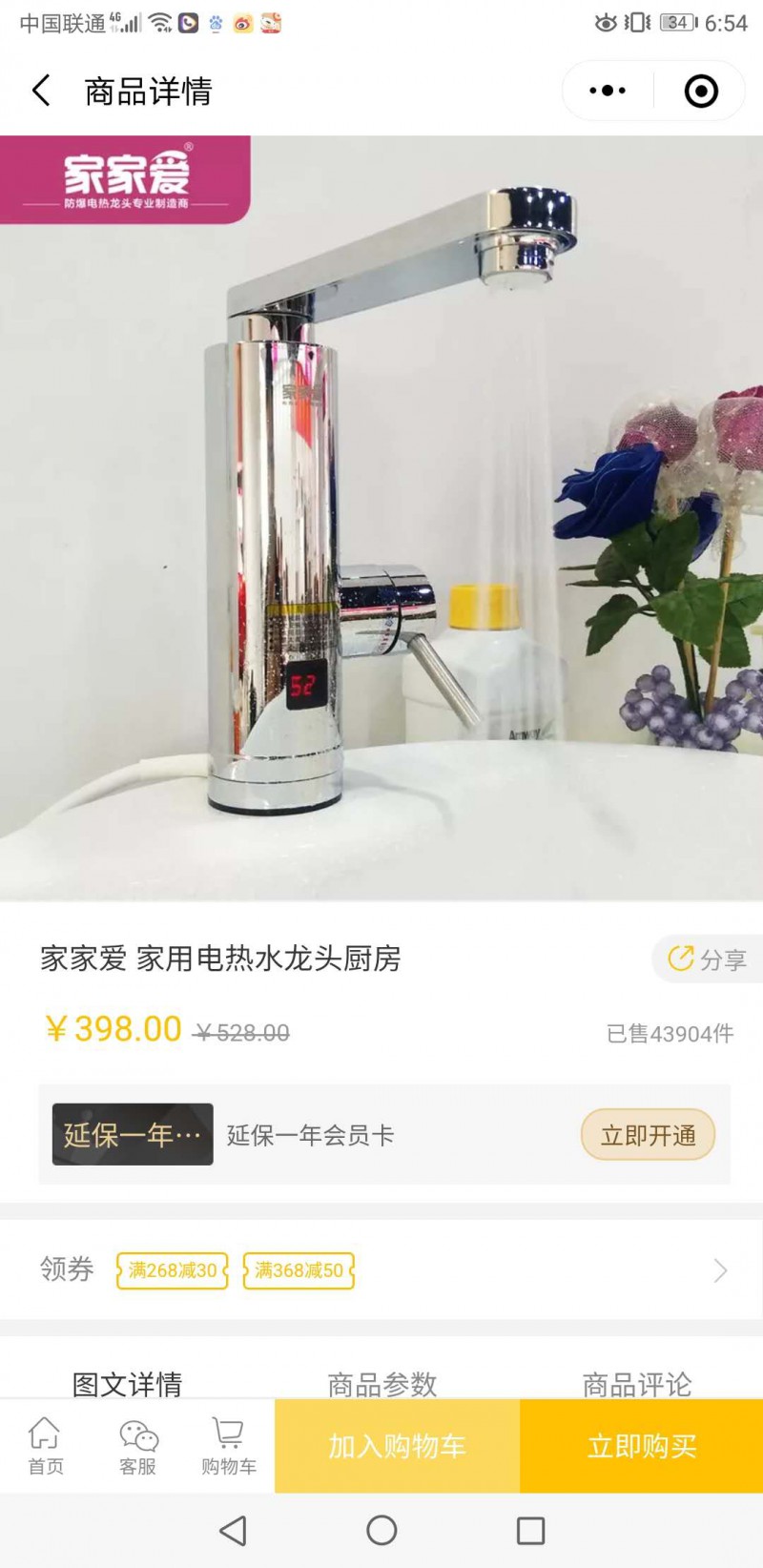Open the faucet product image
The height and width of the screenshot is (1568, 763).
pos(381,518)
